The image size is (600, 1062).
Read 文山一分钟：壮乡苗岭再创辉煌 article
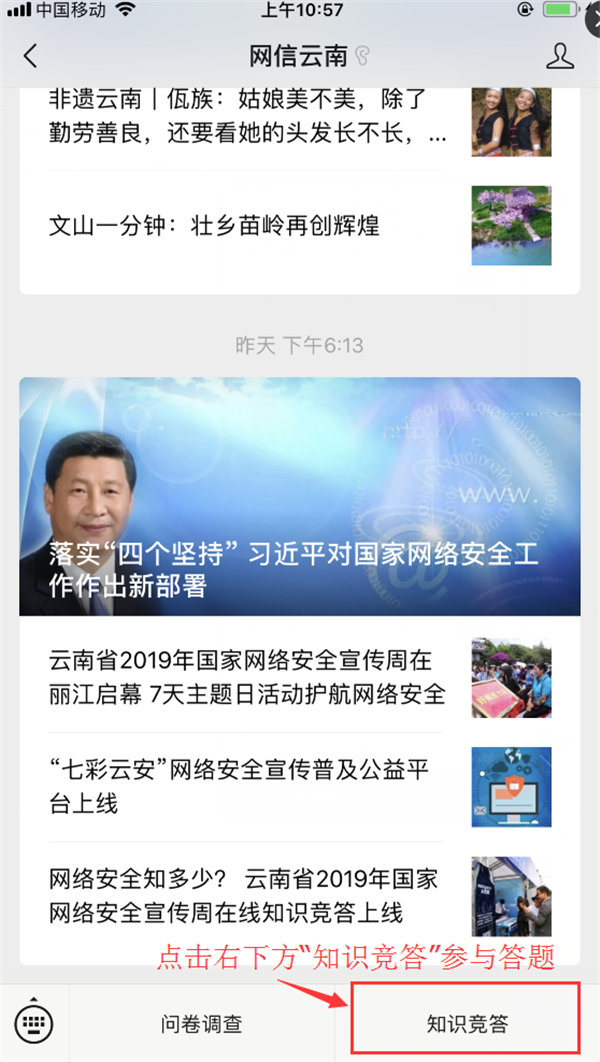tap(215, 225)
